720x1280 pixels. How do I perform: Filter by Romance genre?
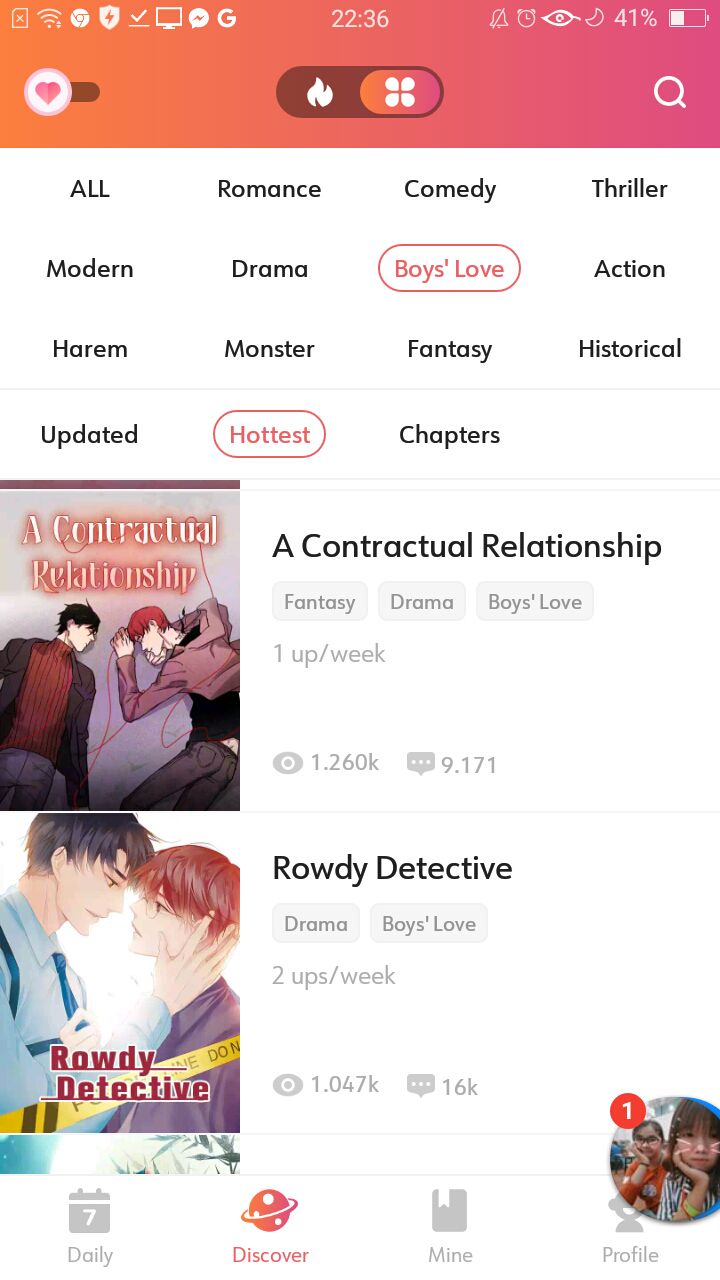(x=269, y=189)
